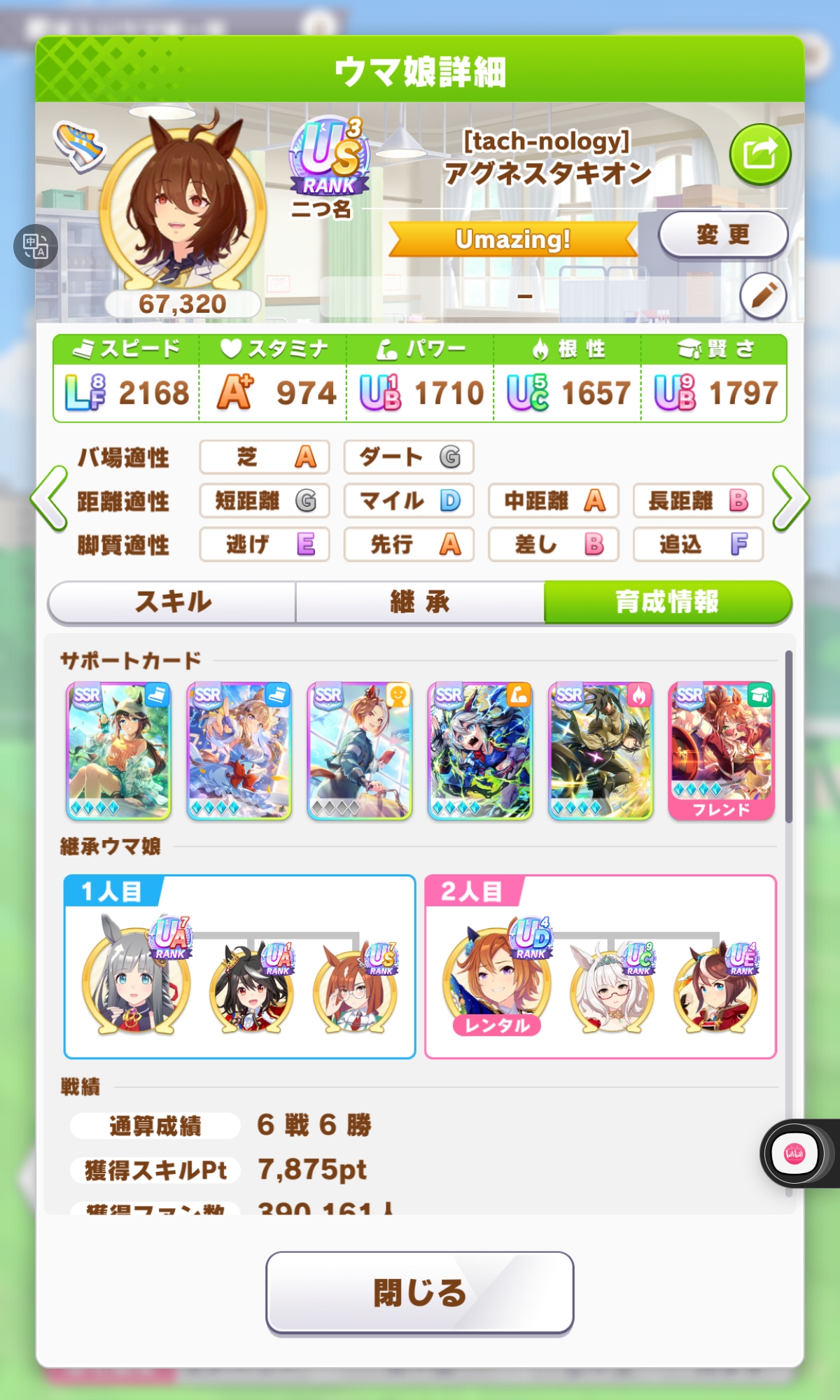Open the power SSR support card
Screen dimensions: 840x1400
pos(480,750)
